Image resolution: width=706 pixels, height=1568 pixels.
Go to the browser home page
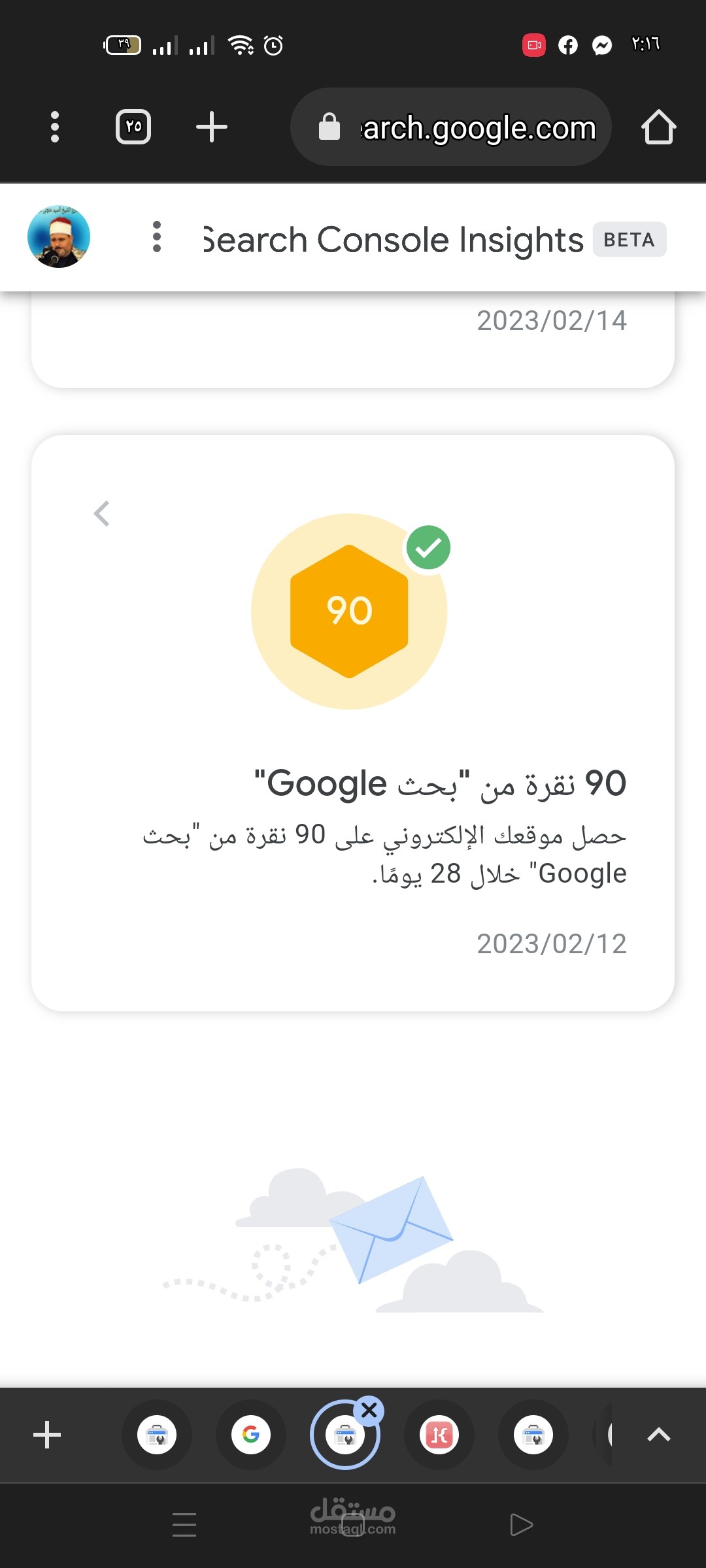pyautogui.click(x=658, y=127)
